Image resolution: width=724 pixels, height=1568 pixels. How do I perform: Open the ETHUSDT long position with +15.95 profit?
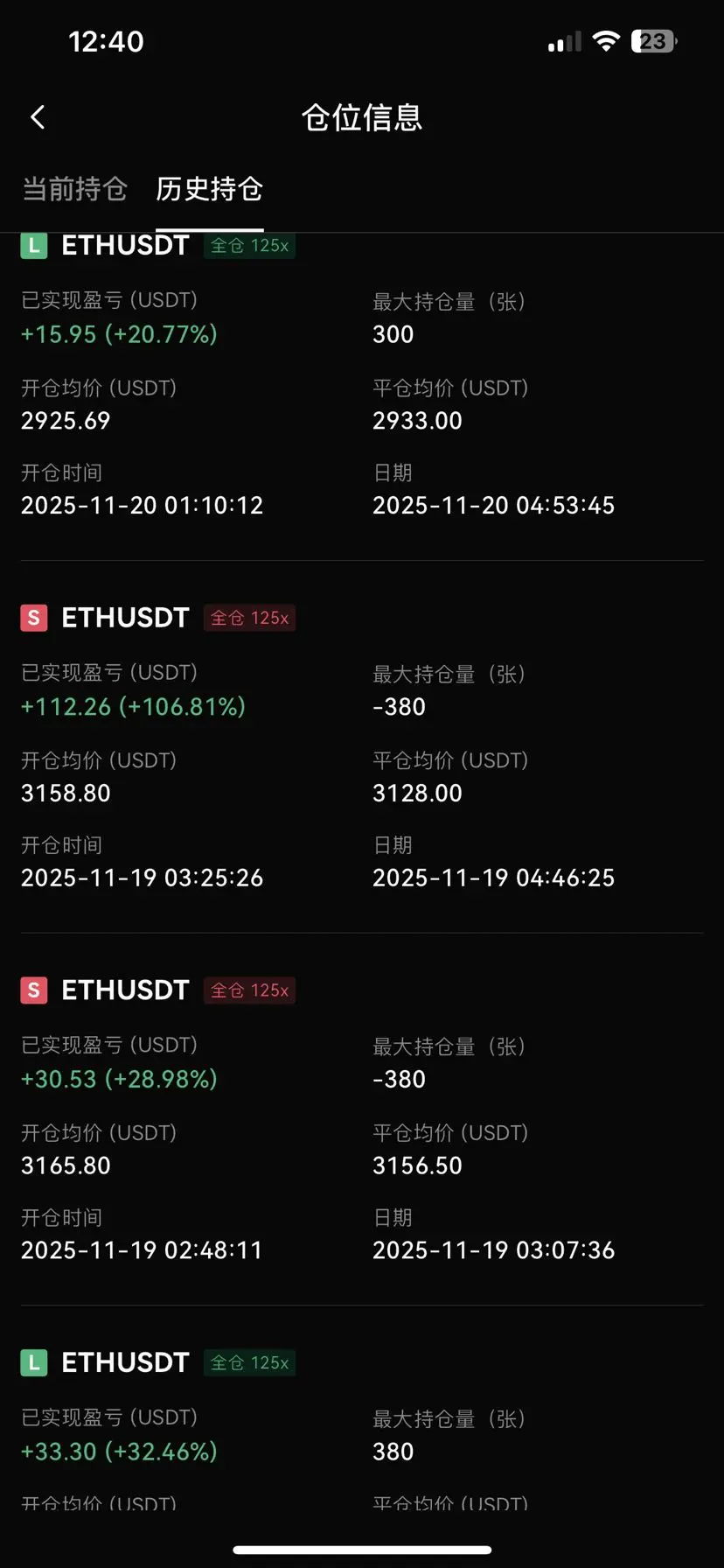[x=125, y=246]
